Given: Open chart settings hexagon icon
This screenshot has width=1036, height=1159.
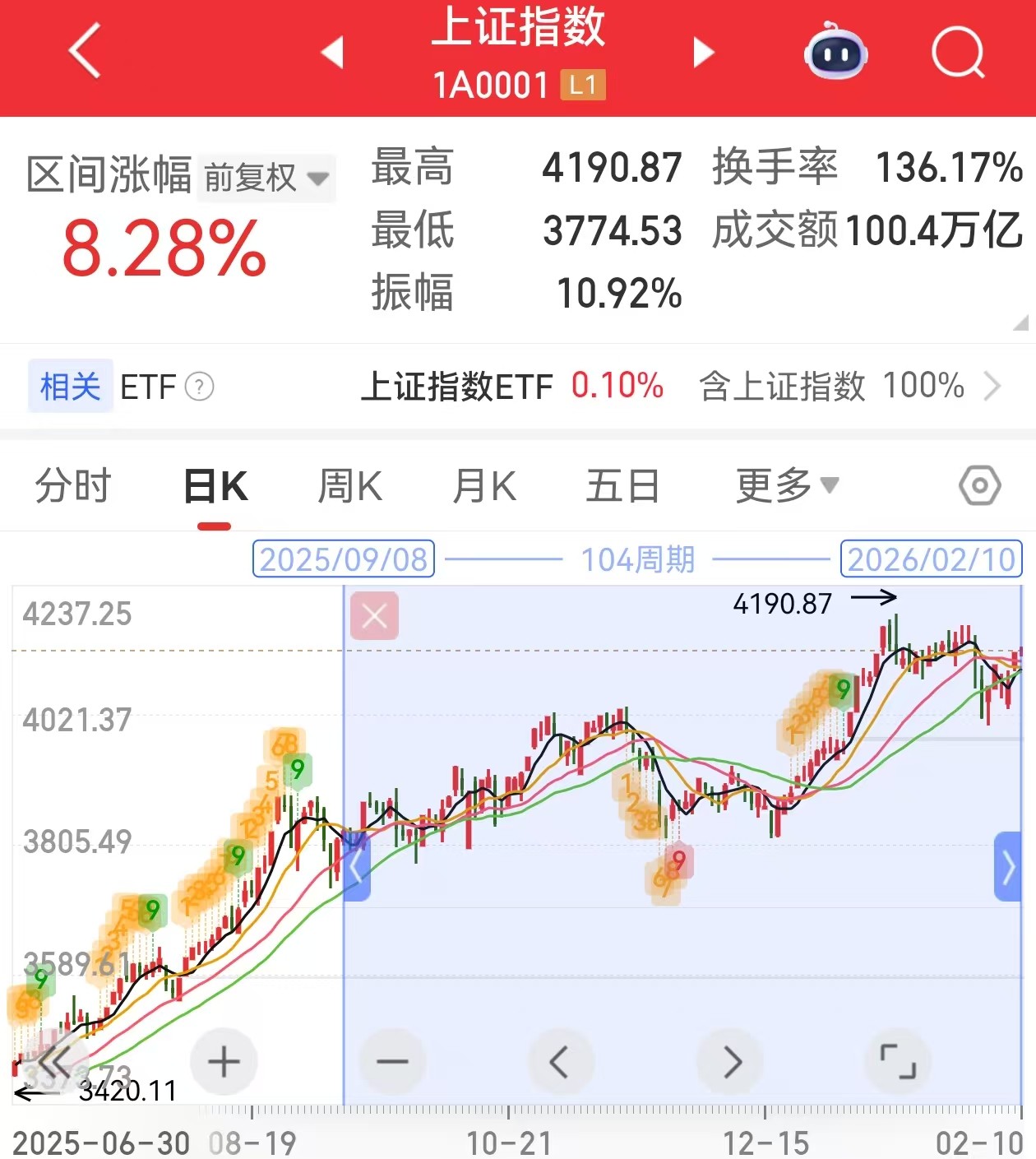Looking at the screenshot, I should tap(979, 485).
